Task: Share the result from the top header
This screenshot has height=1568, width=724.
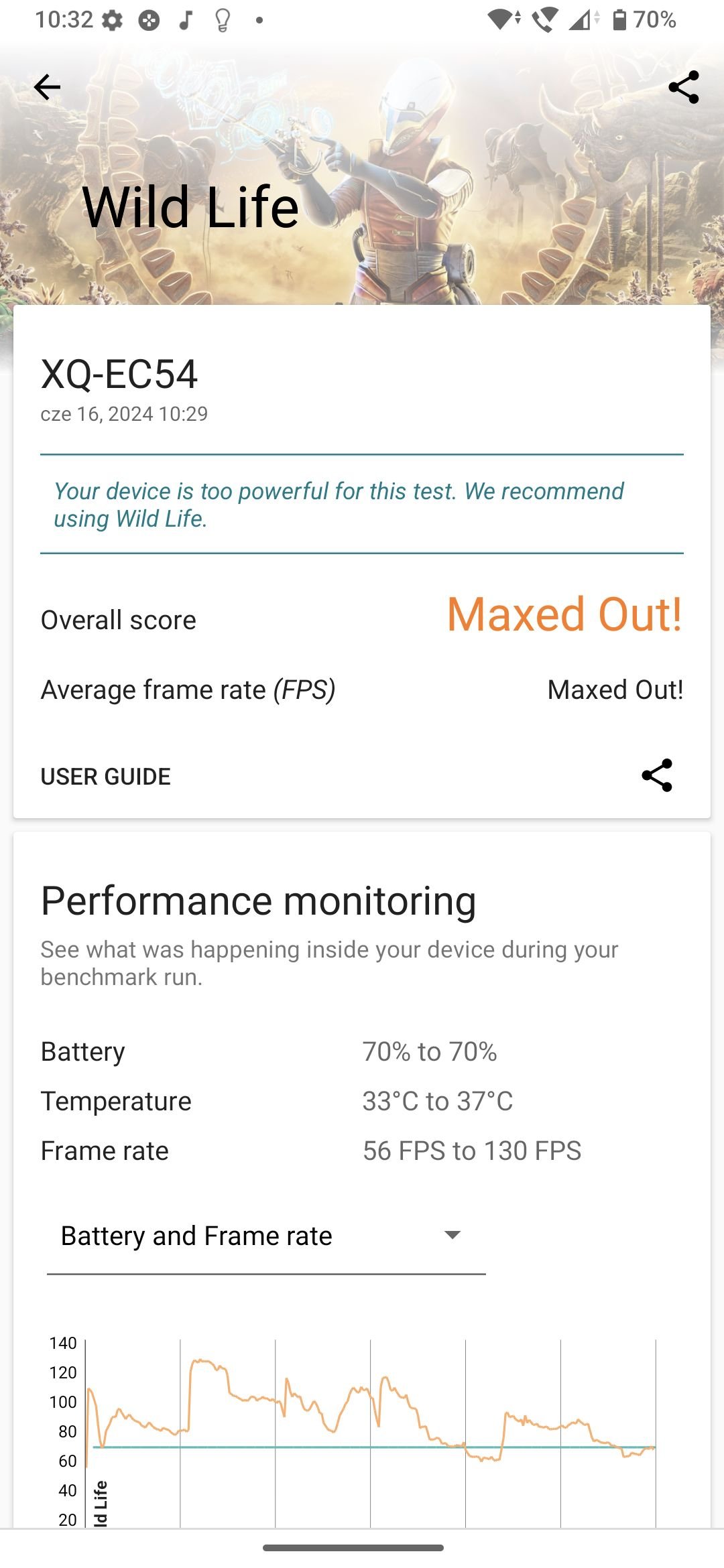Action: point(684,87)
